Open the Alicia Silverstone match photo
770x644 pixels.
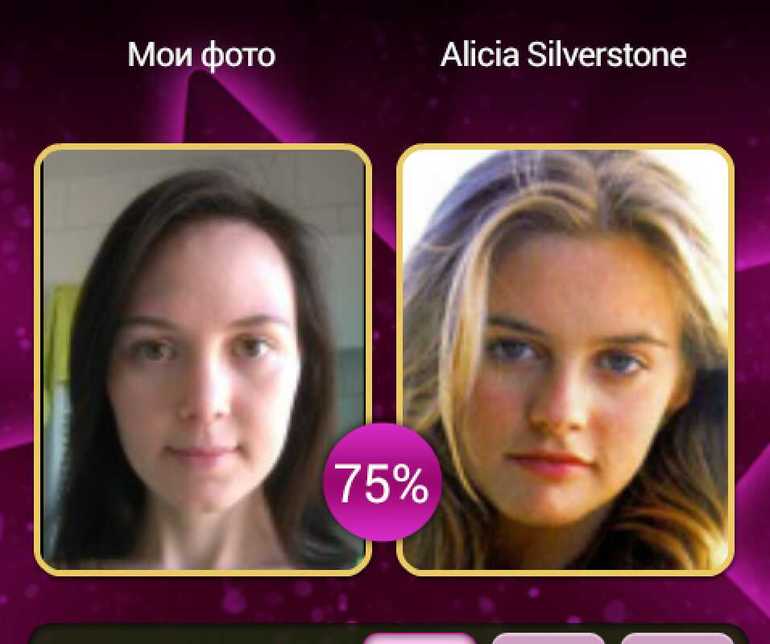(x=565, y=360)
